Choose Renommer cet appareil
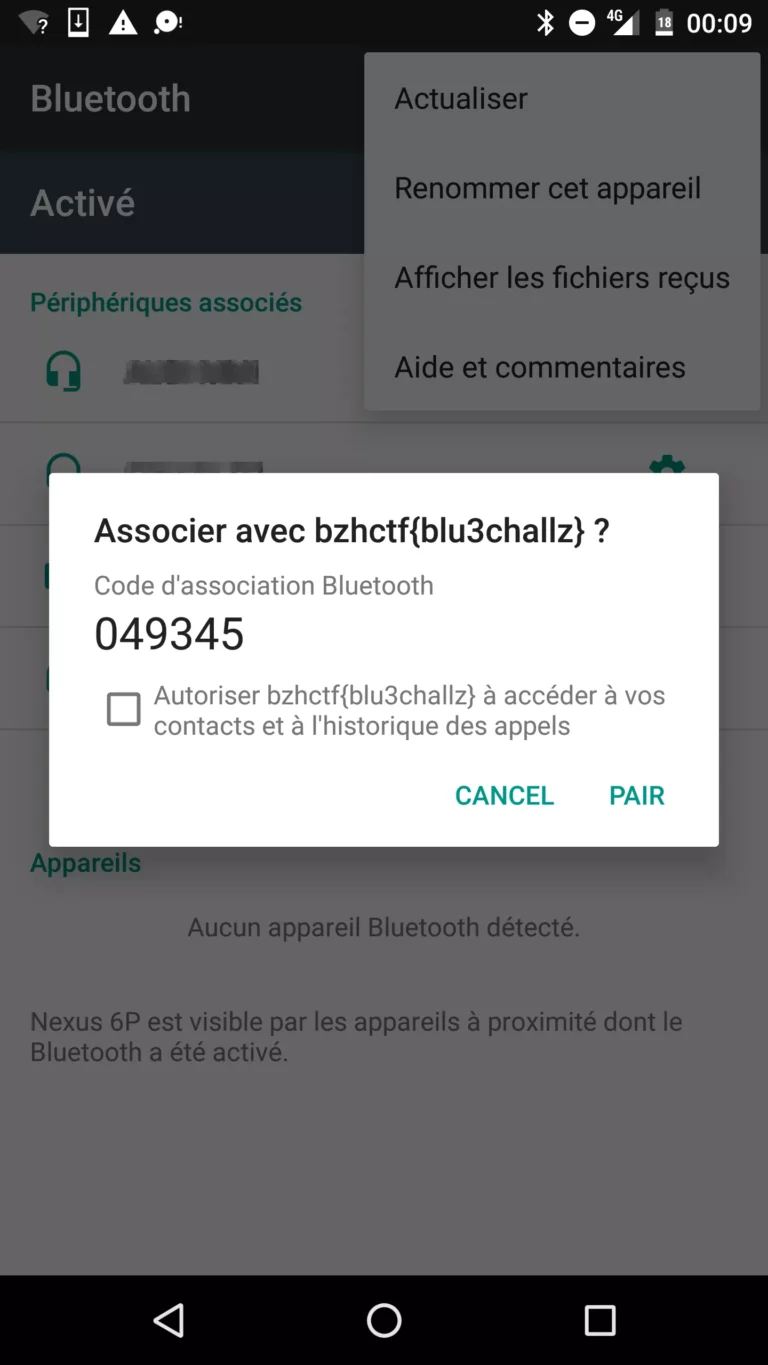 (x=562, y=188)
